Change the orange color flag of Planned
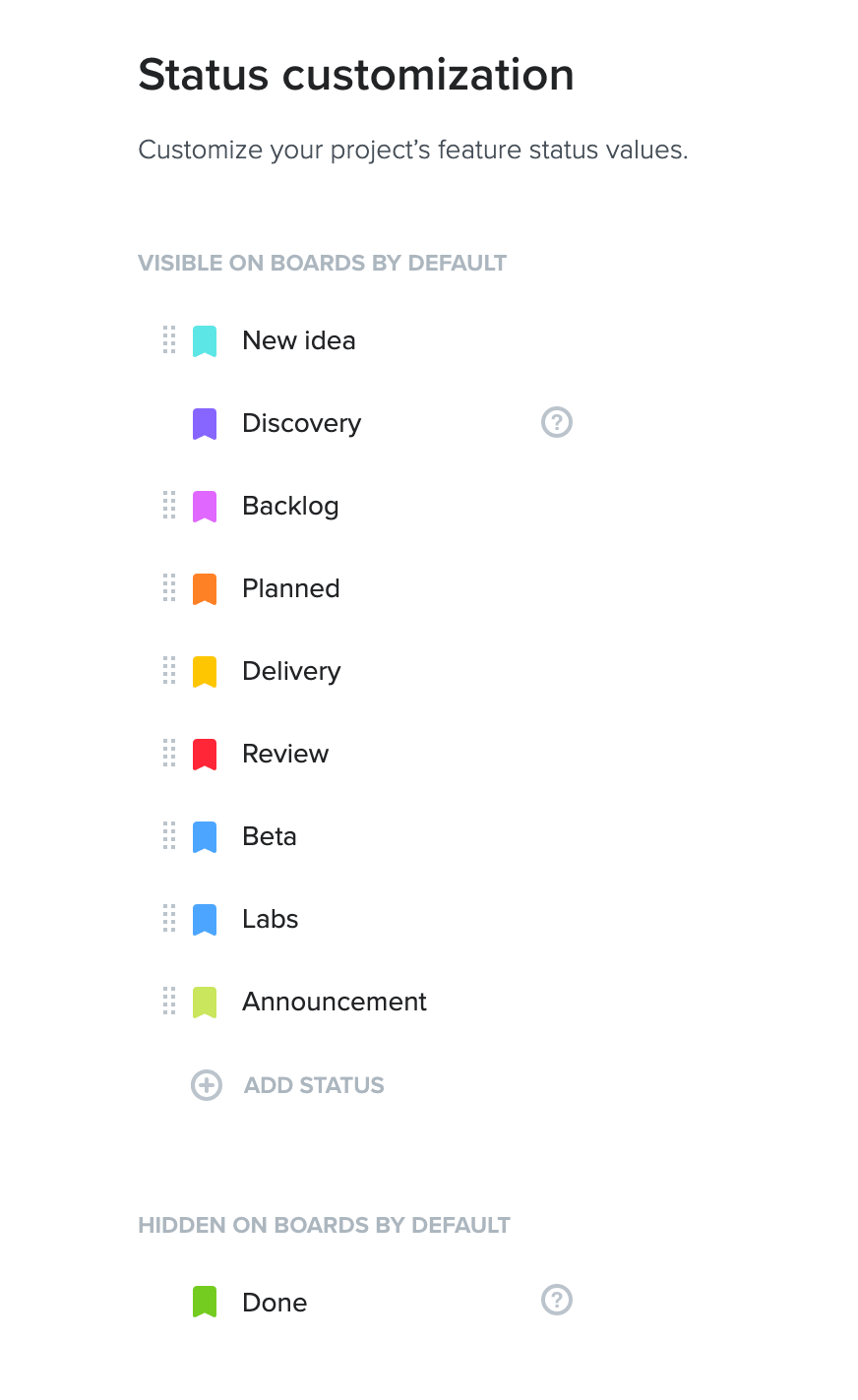The image size is (858, 1400). (205, 589)
